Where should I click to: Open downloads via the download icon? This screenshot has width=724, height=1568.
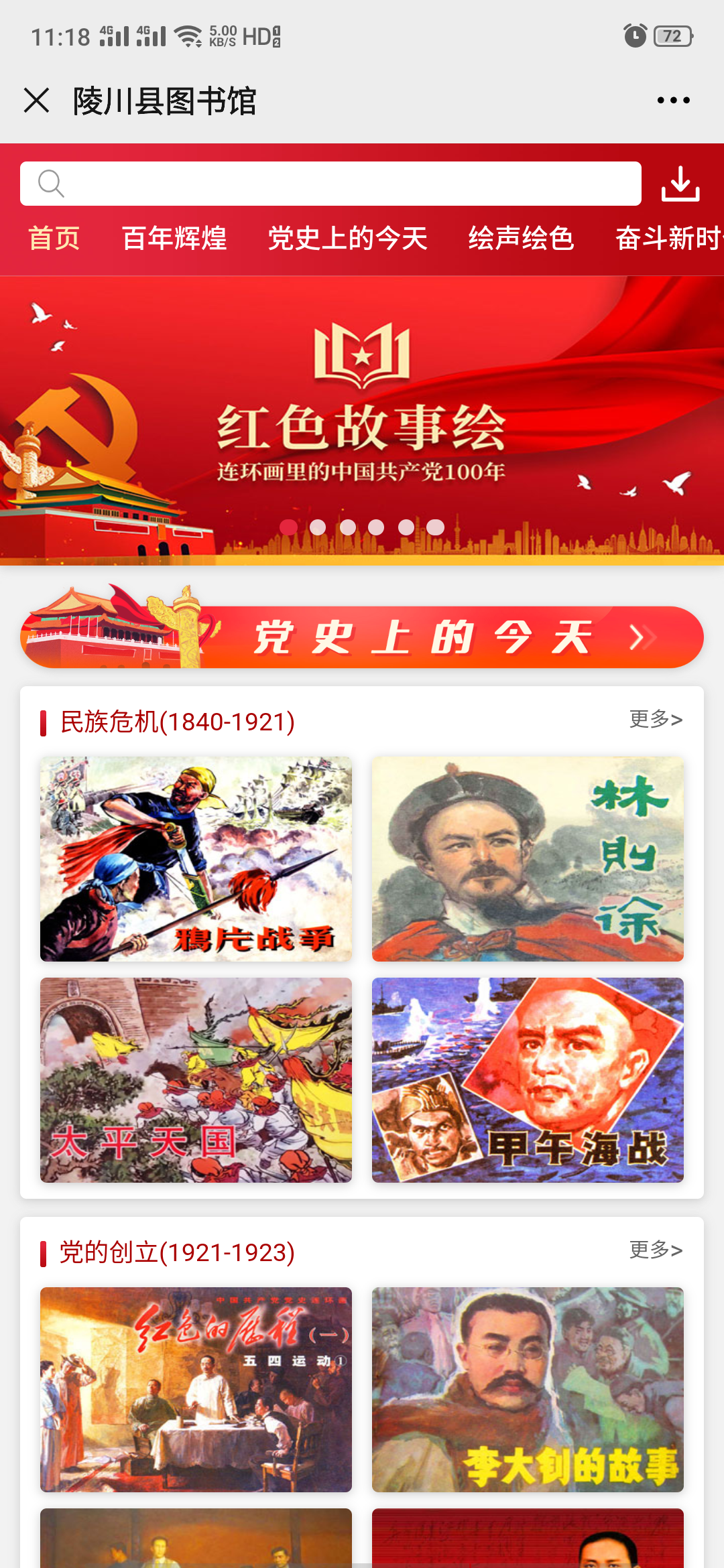(x=681, y=186)
